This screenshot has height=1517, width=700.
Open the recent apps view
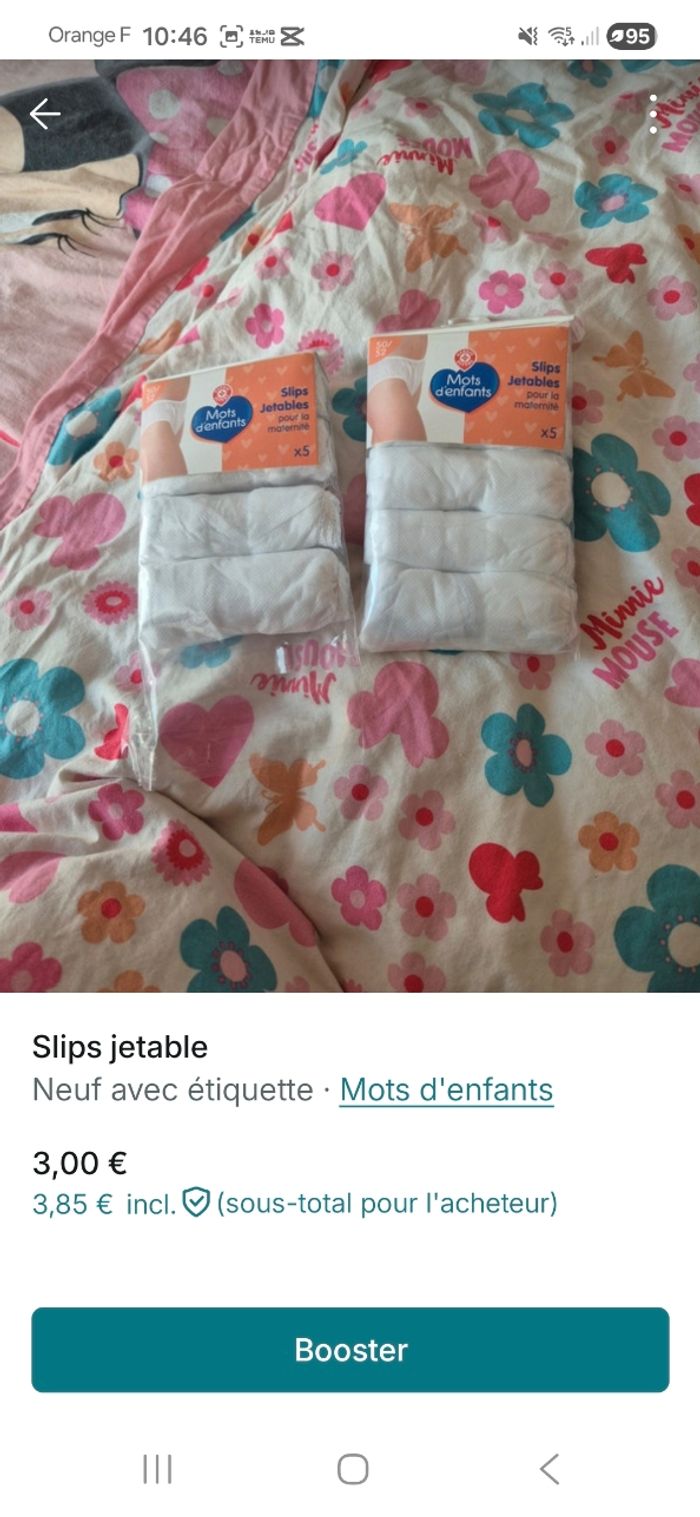(157, 1469)
